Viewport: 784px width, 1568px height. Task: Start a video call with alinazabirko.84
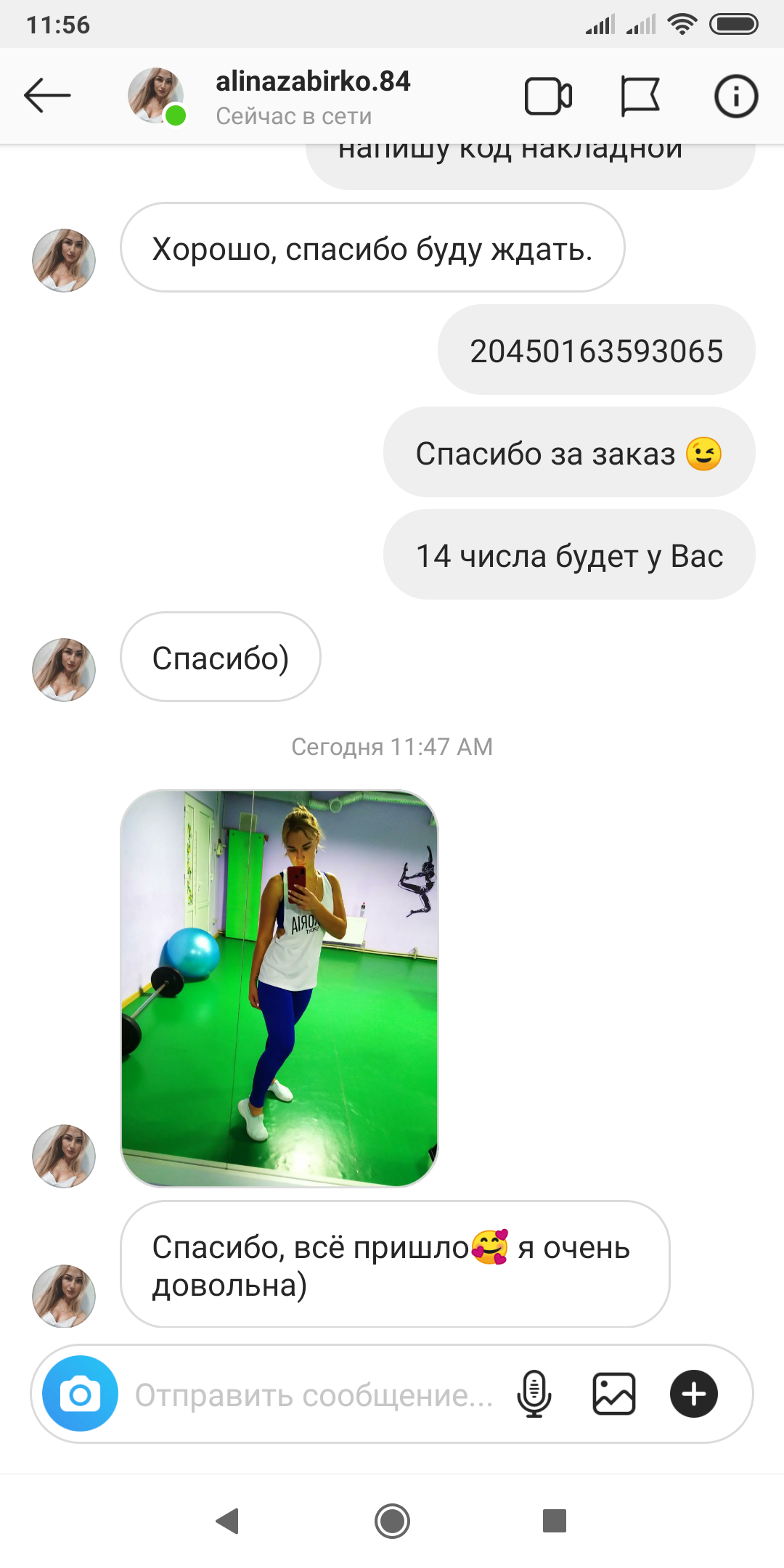pyautogui.click(x=548, y=97)
